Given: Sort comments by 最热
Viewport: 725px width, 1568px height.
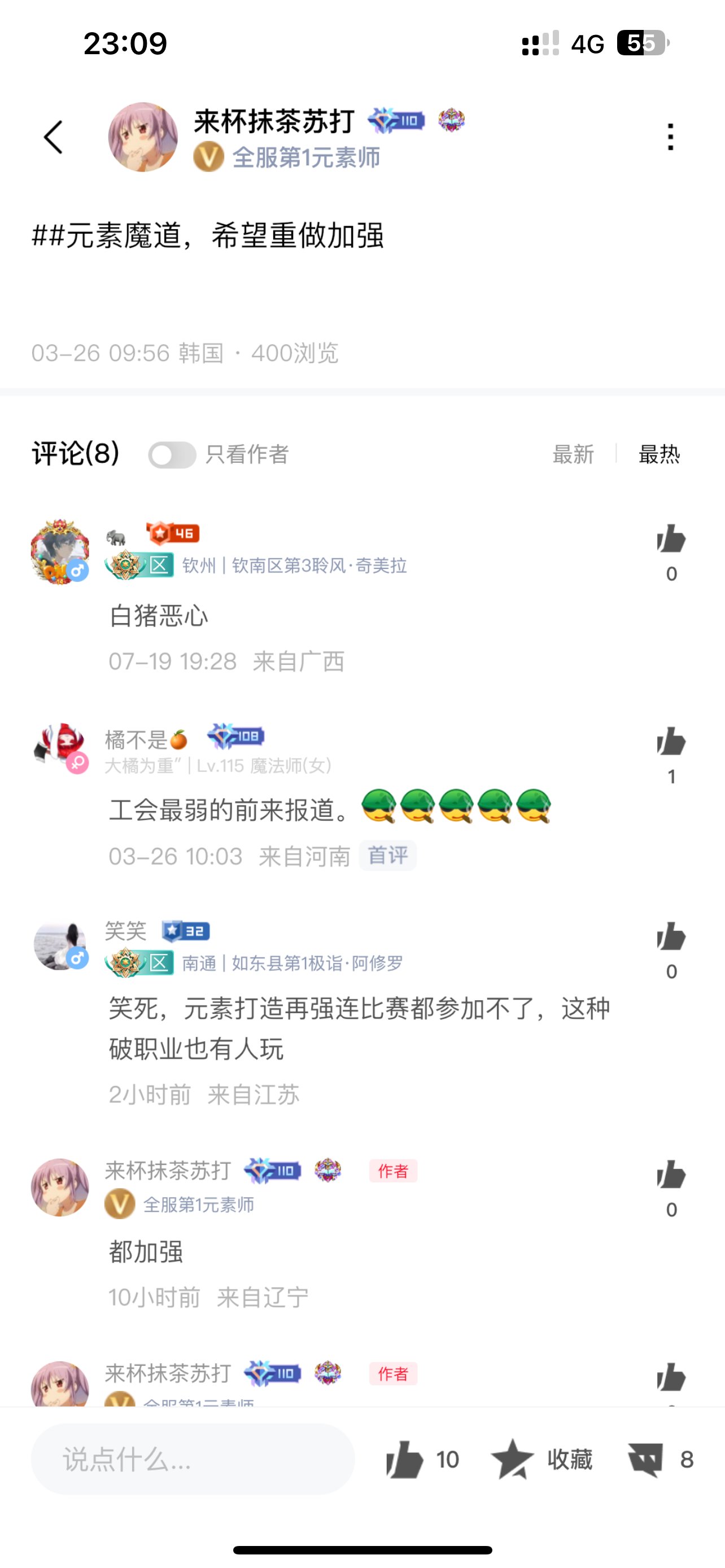Looking at the screenshot, I should 658,454.
